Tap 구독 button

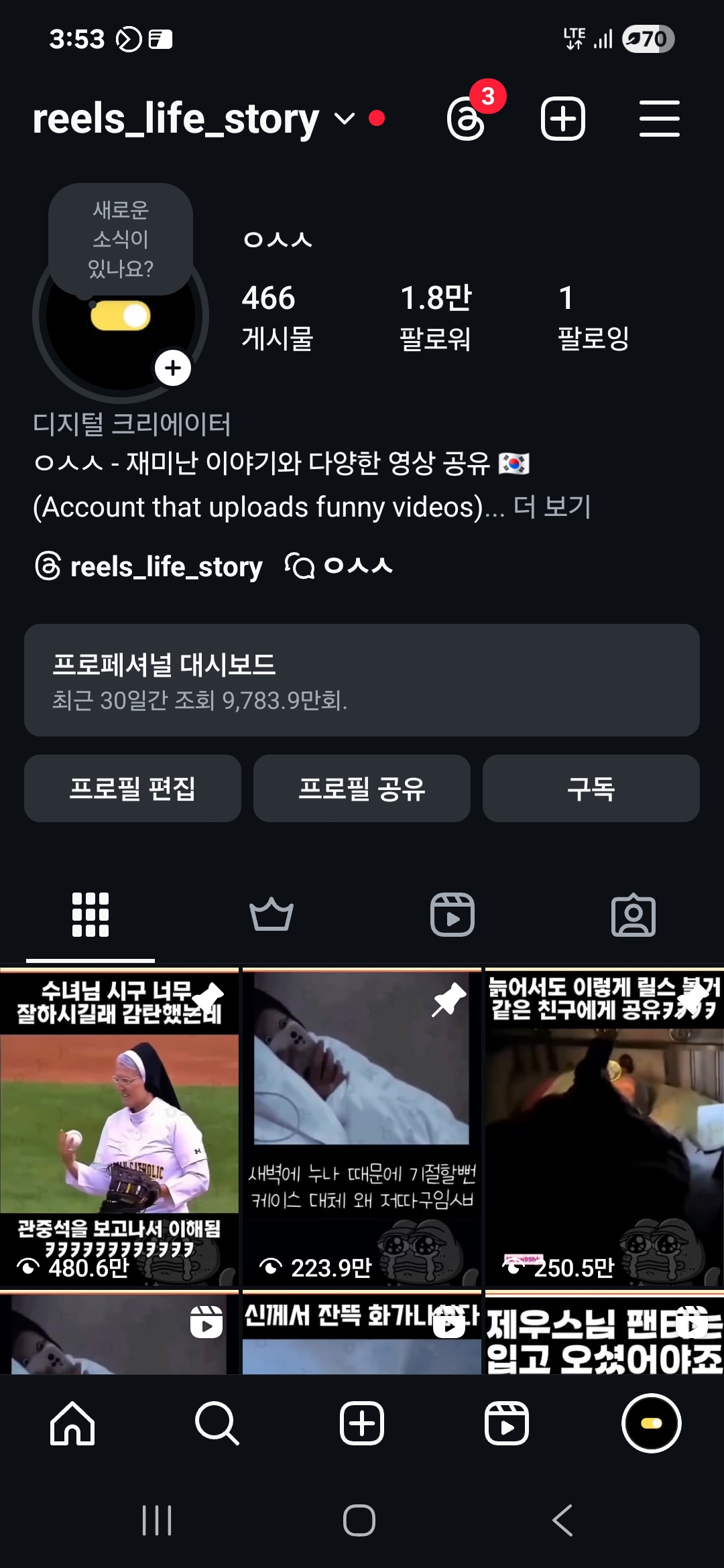pos(591,789)
